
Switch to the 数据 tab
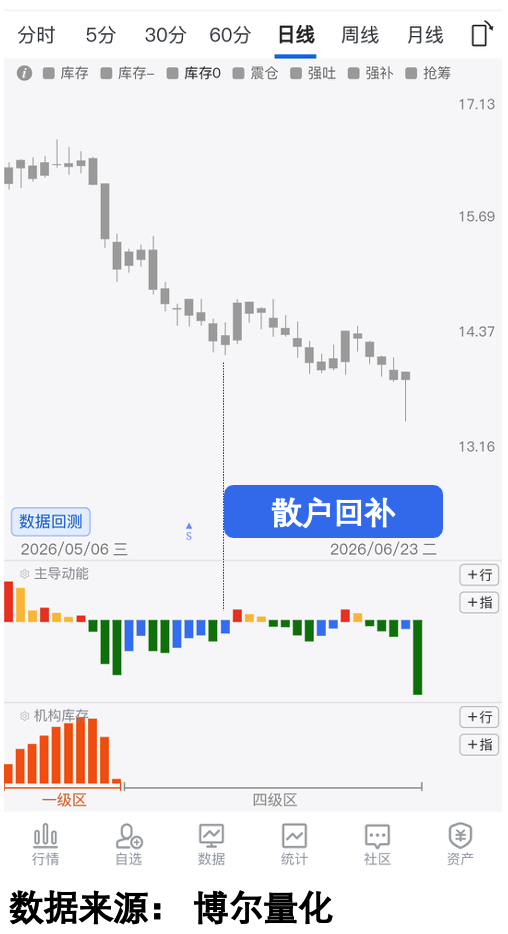pyautogui.click(x=211, y=844)
